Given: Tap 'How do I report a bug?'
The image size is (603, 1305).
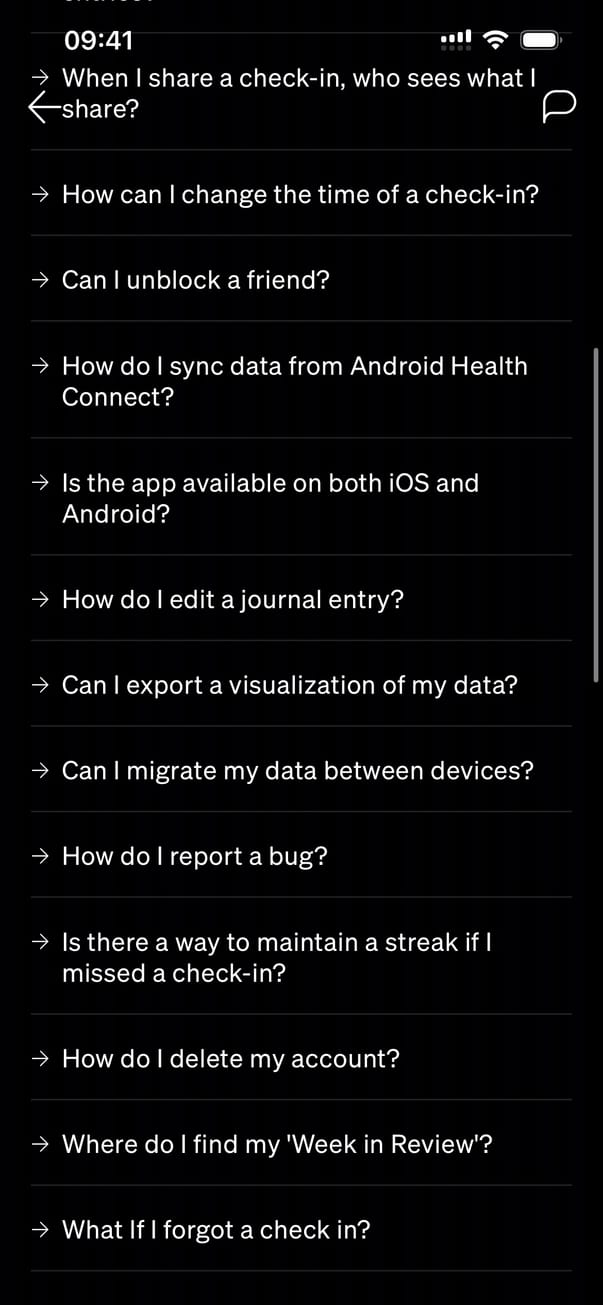Looking at the screenshot, I should pos(195,857).
